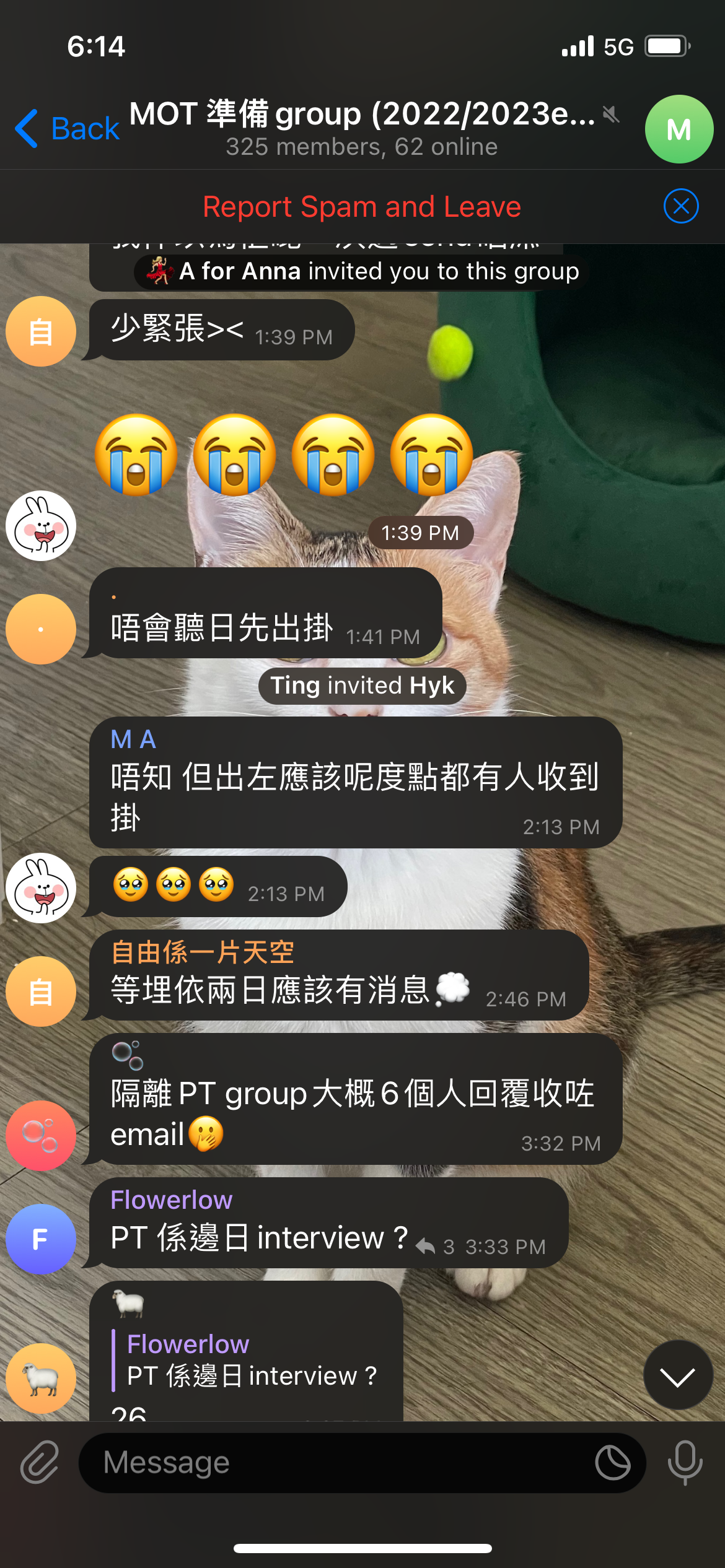Tap the scroll-to-bottom chevron
The image size is (725, 1568).
point(678,1376)
